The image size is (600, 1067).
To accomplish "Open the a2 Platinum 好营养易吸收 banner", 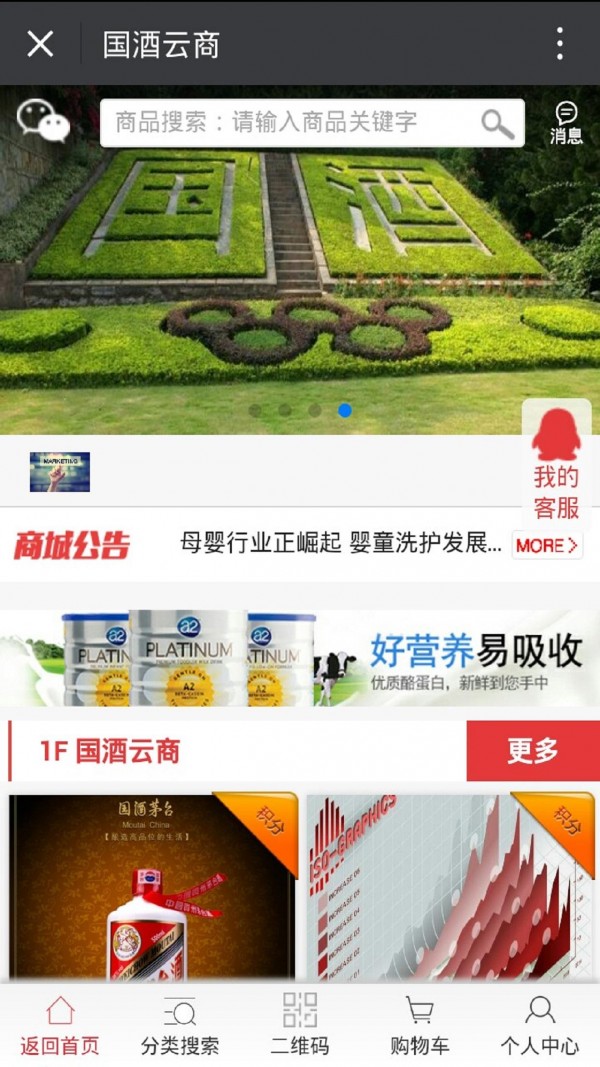I will click(x=300, y=658).
